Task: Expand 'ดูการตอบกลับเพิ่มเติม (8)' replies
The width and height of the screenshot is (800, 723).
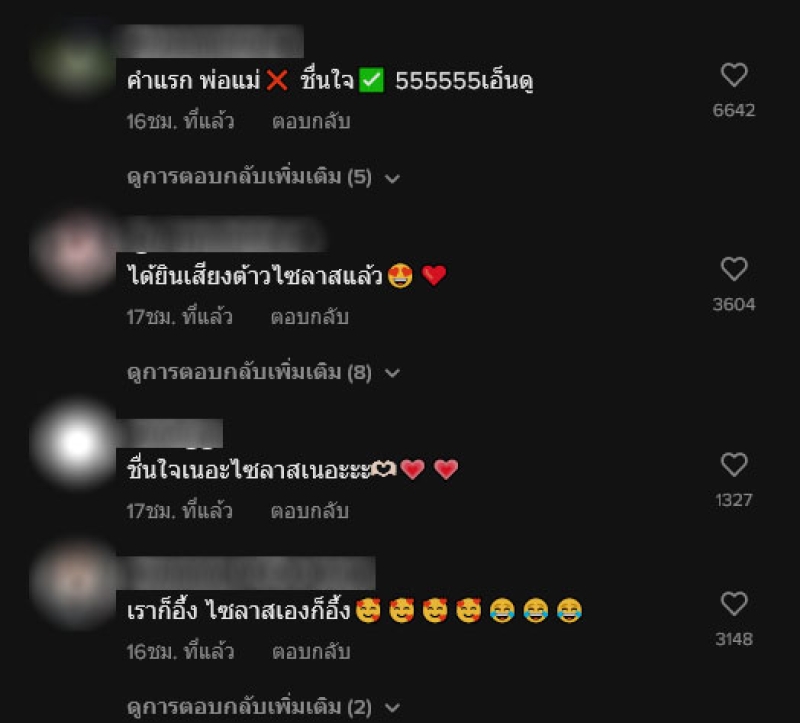Action: tap(263, 372)
